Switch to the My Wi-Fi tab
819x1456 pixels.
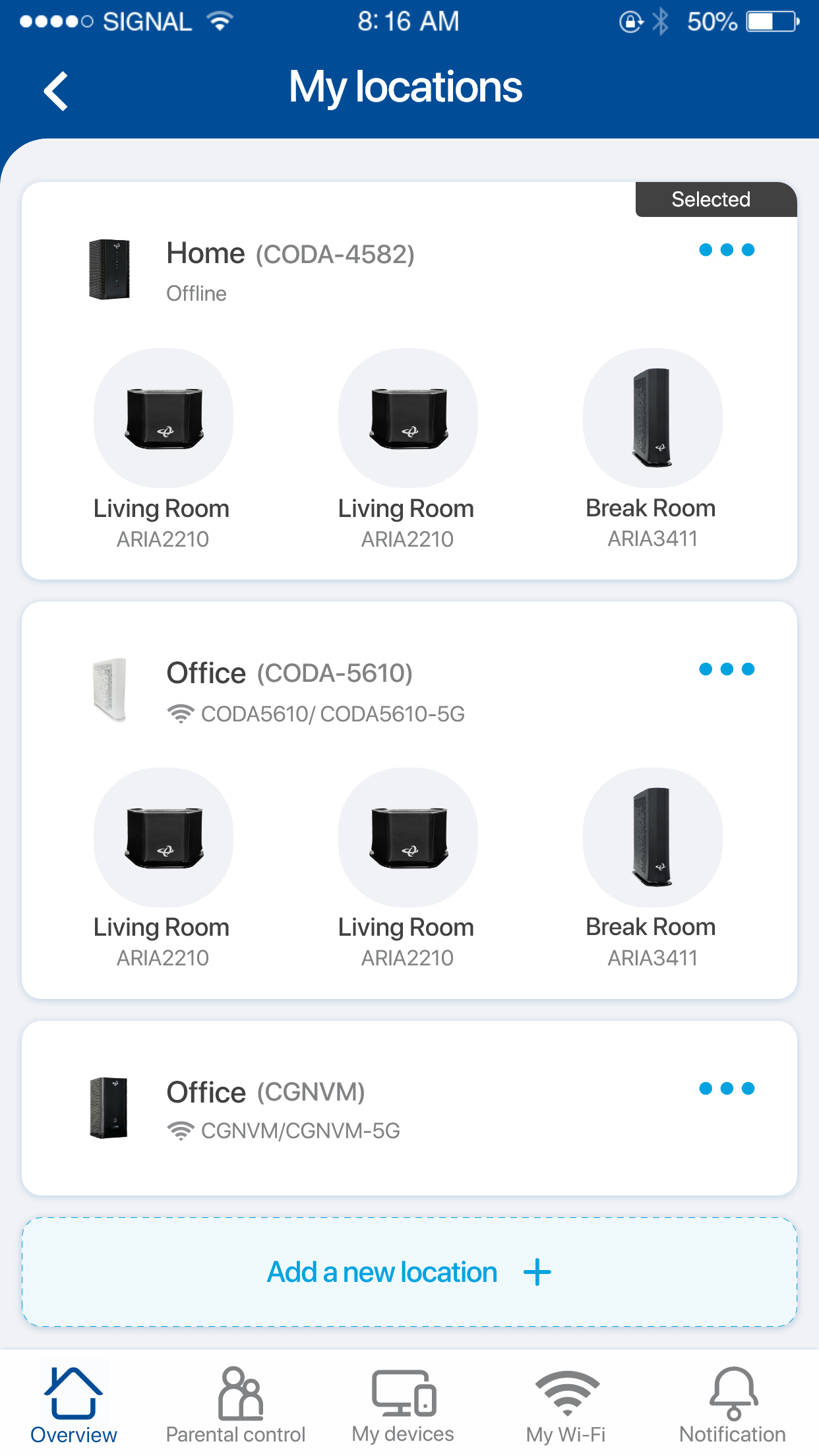point(566,1405)
